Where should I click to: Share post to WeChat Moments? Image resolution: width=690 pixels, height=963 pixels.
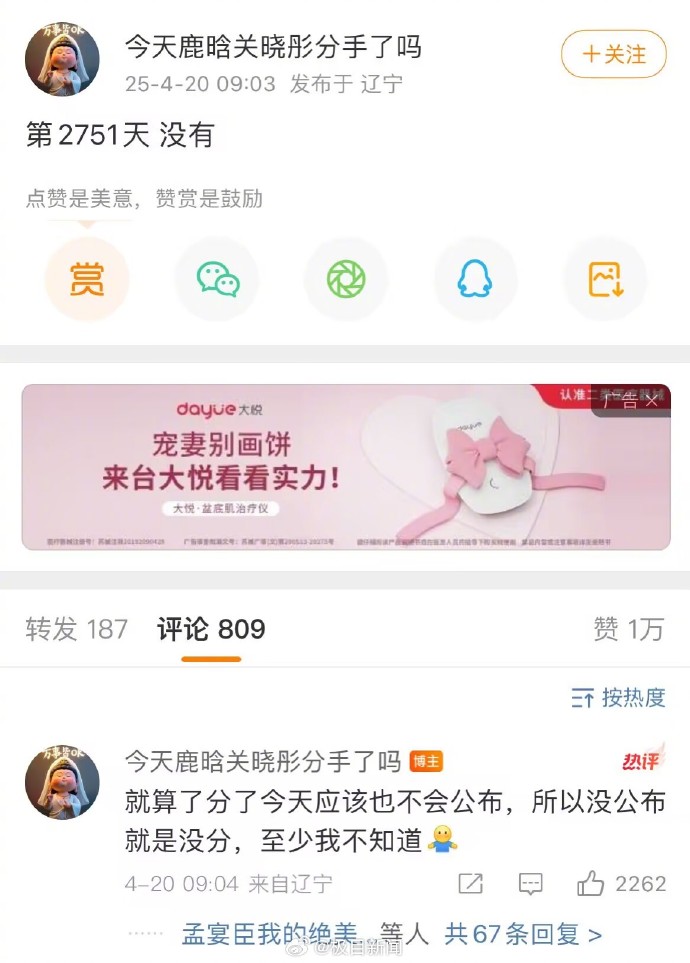(346, 279)
